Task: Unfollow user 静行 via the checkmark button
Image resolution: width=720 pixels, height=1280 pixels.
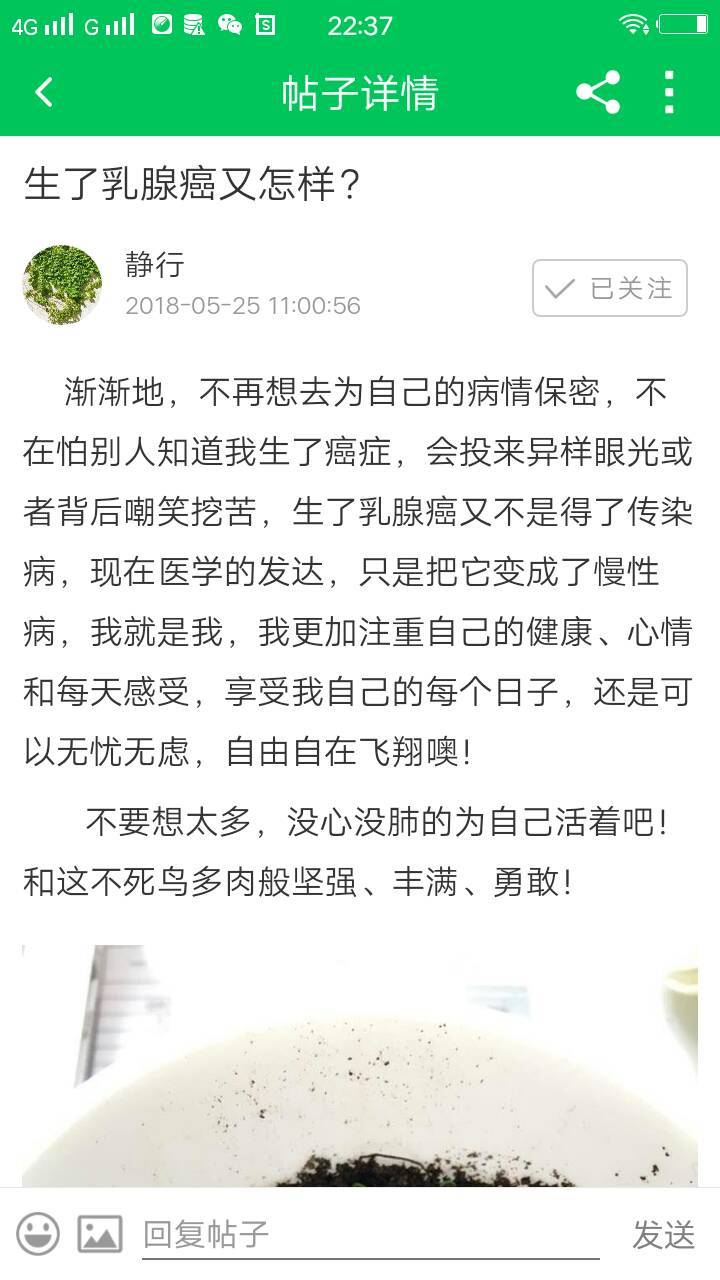Action: 609,288
